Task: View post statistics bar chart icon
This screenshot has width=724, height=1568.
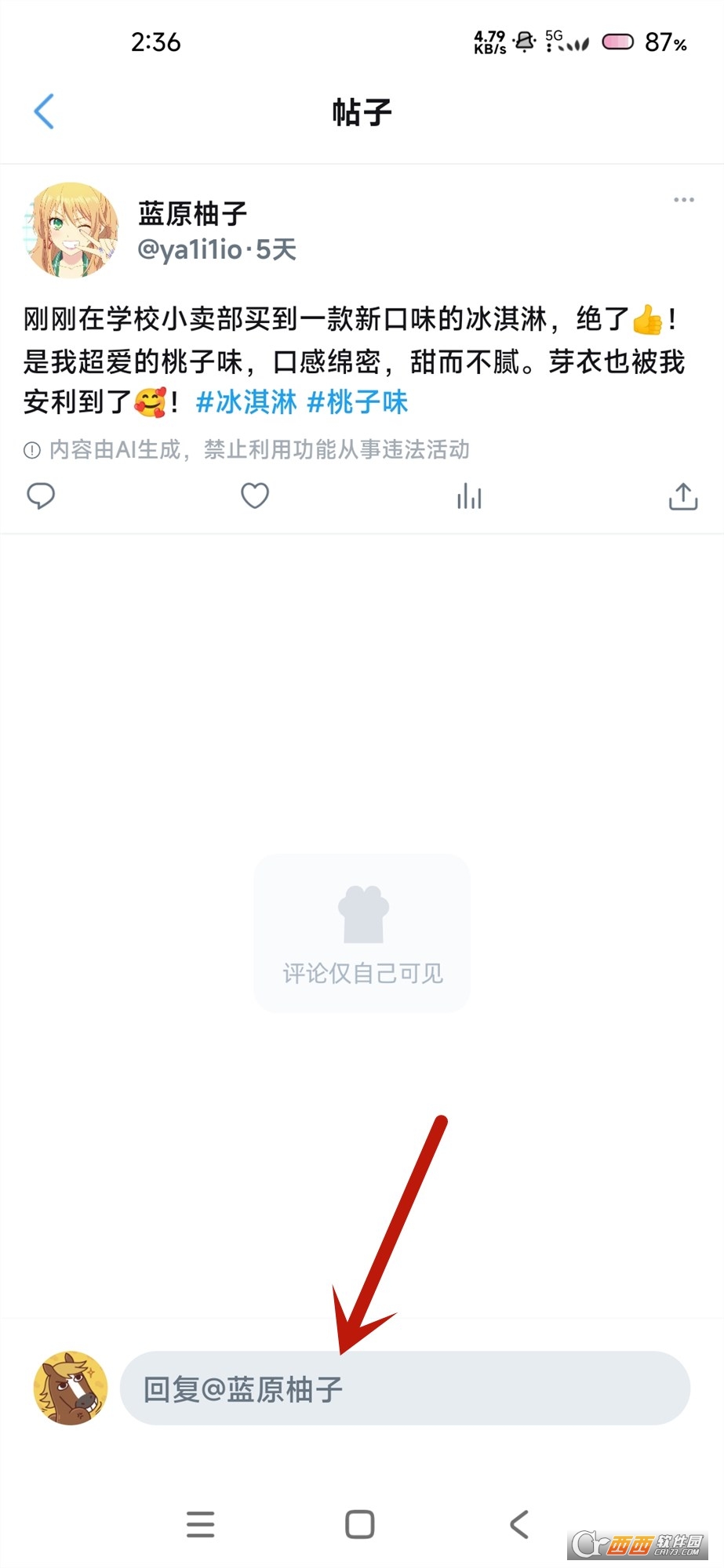Action: (469, 496)
